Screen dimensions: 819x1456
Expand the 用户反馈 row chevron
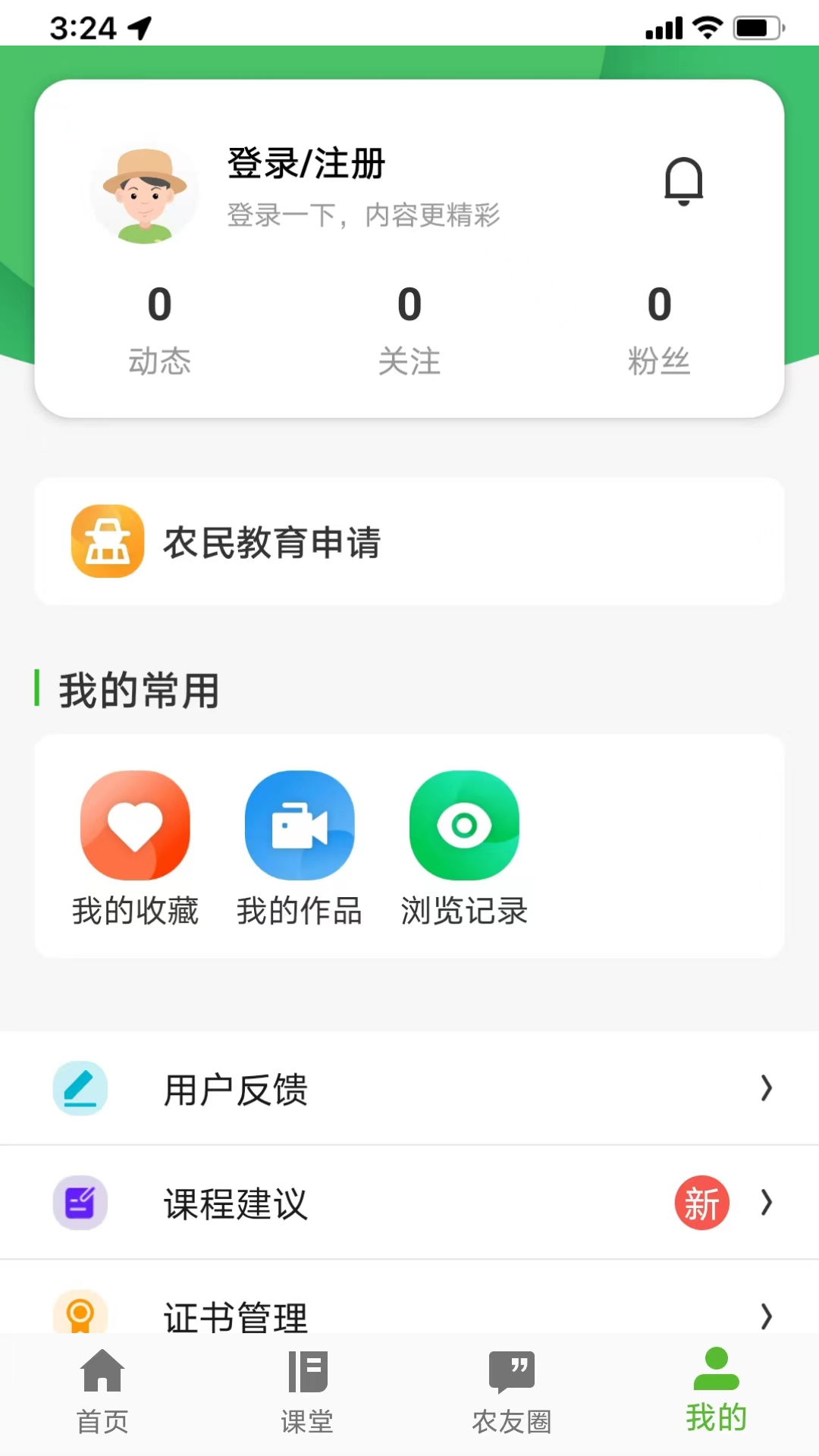(x=765, y=1088)
